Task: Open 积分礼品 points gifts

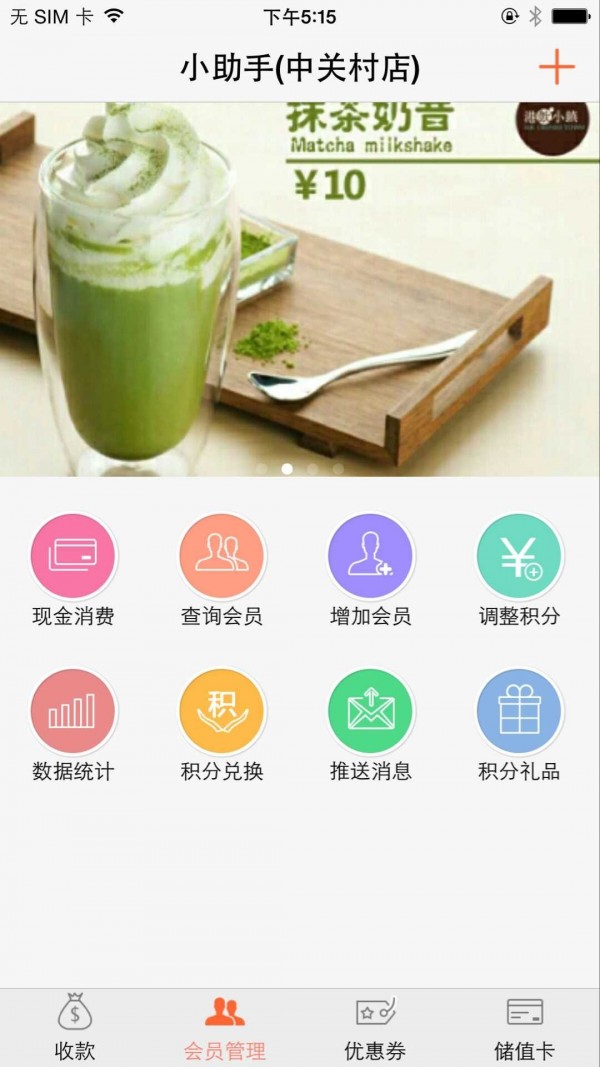Action: point(519,712)
